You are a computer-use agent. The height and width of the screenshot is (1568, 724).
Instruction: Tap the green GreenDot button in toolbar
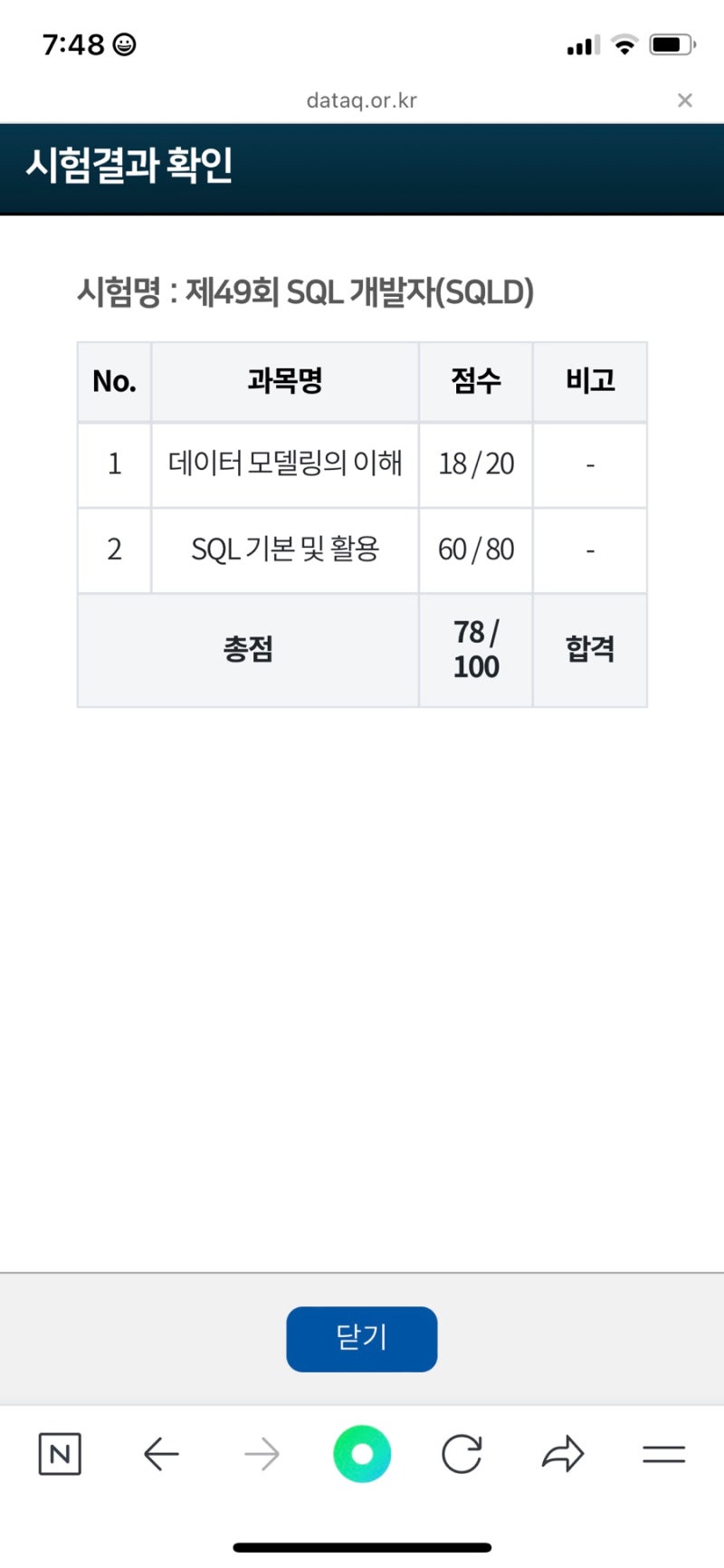(361, 1455)
